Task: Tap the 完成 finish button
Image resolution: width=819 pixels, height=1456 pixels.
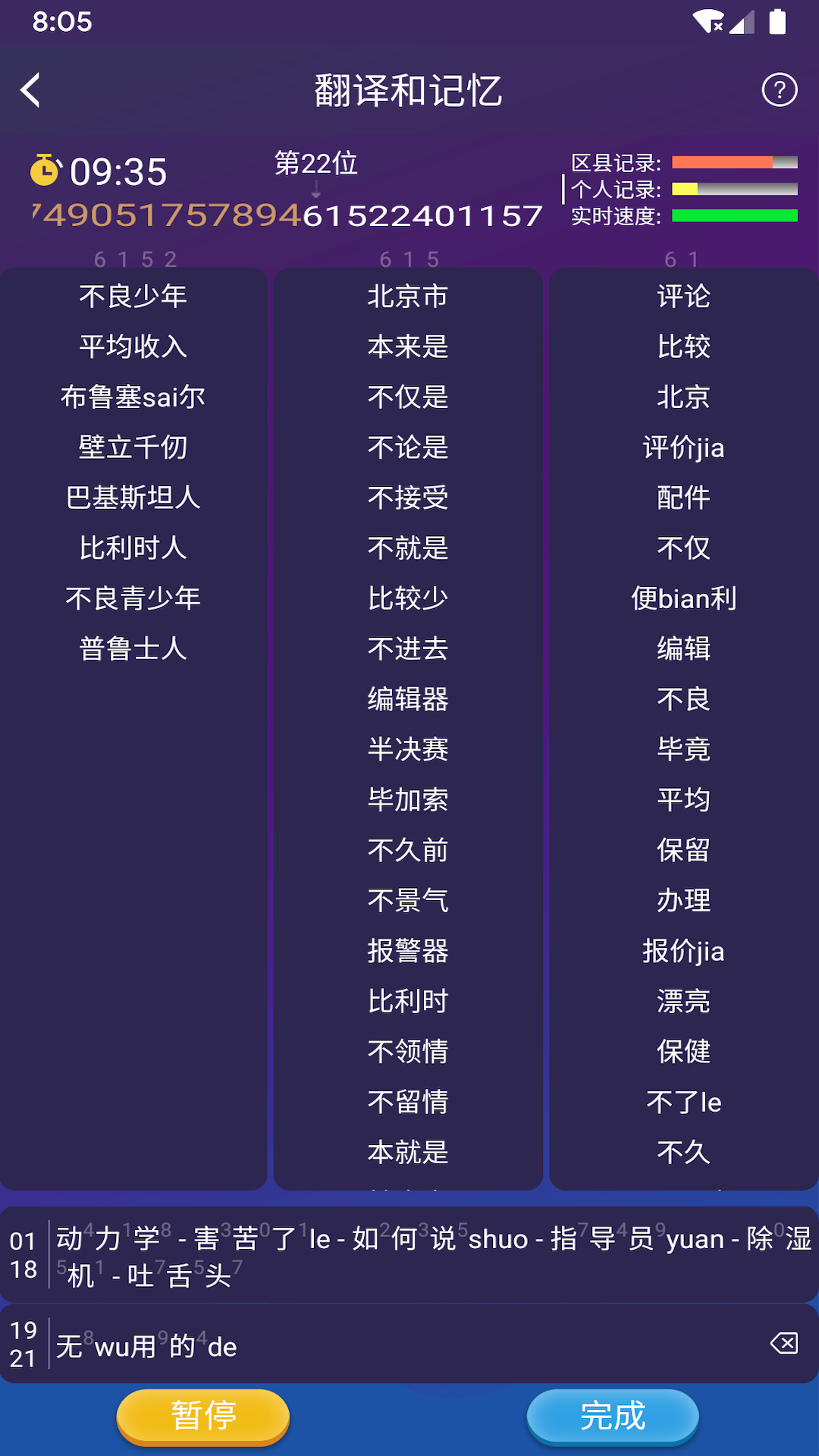Action: 613,1416
